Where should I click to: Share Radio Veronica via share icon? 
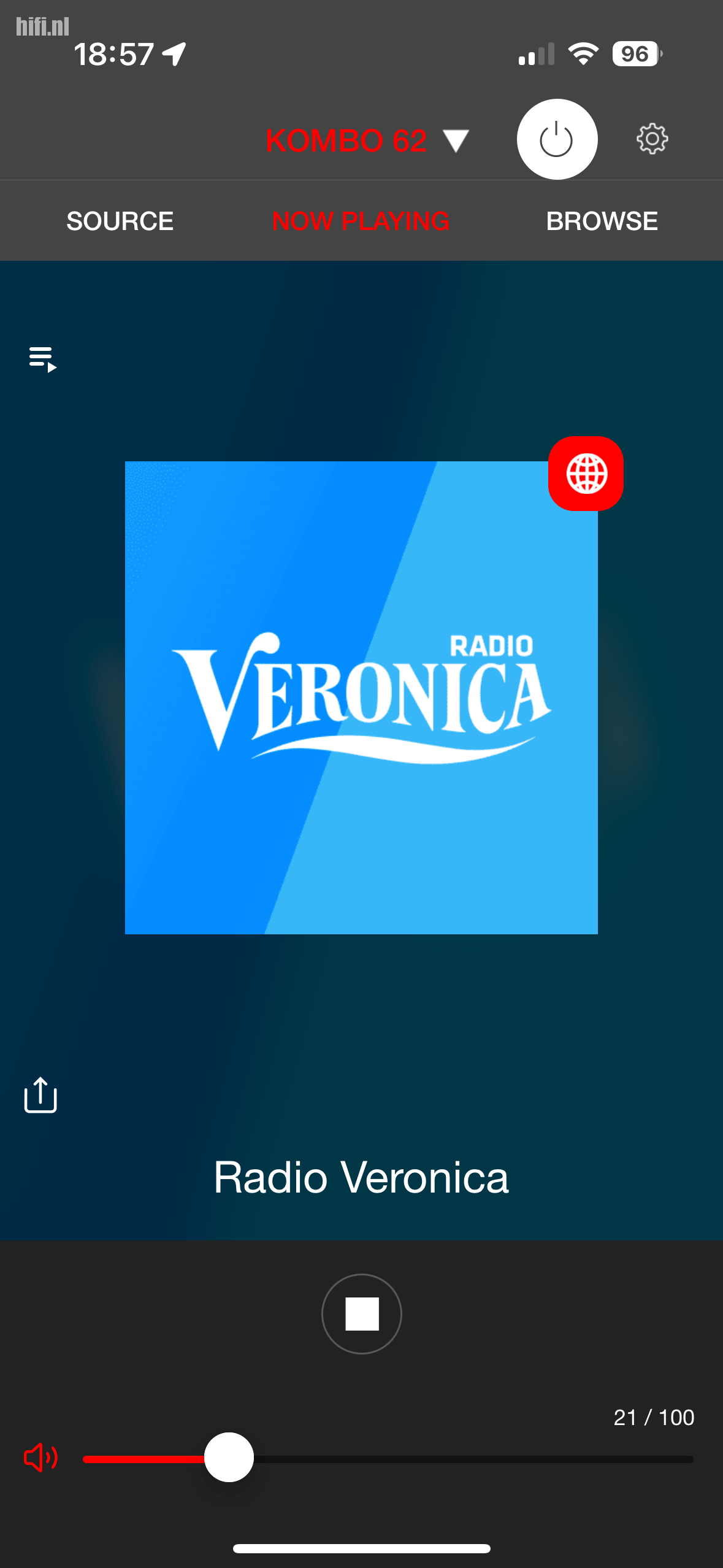click(x=40, y=1095)
